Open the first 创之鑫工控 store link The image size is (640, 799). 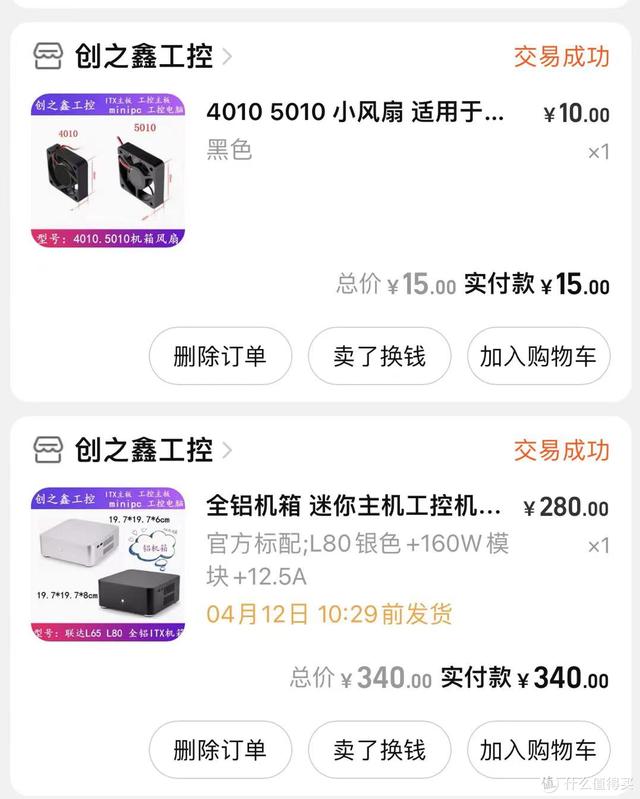pos(143,56)
